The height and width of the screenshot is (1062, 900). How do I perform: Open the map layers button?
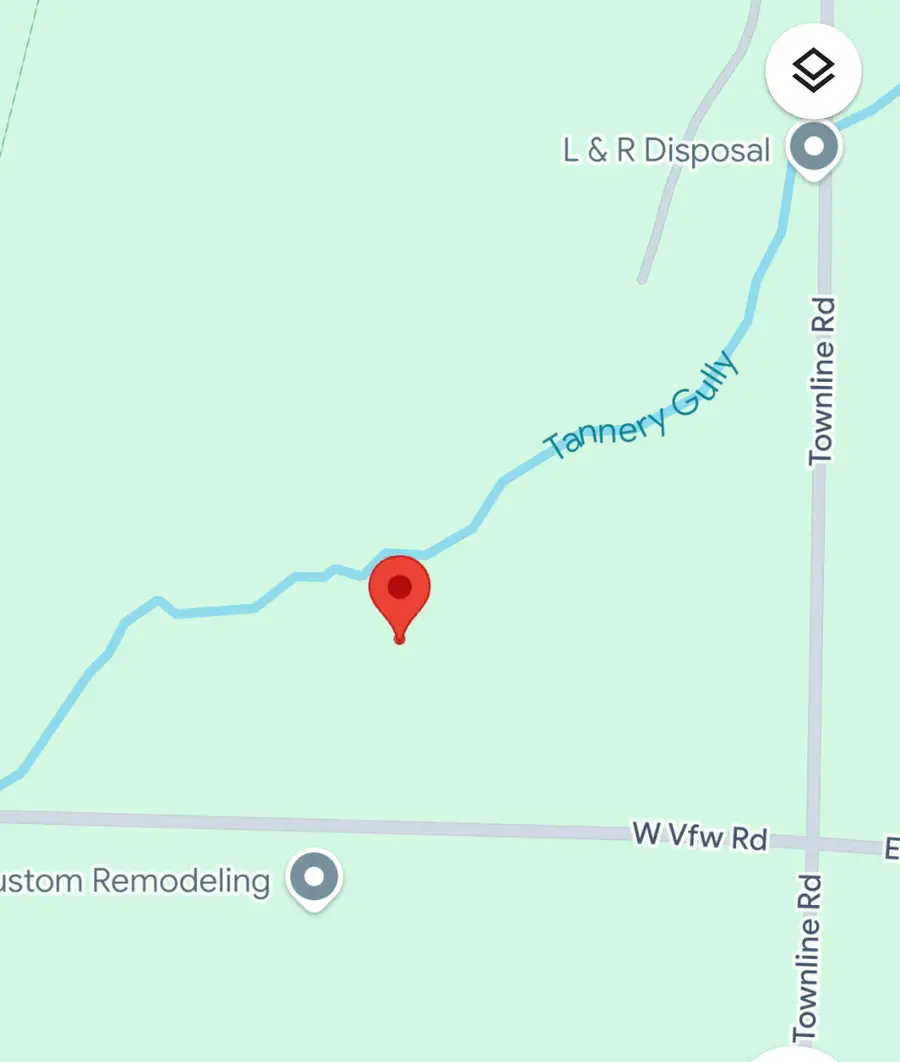[x=813, y=71]
